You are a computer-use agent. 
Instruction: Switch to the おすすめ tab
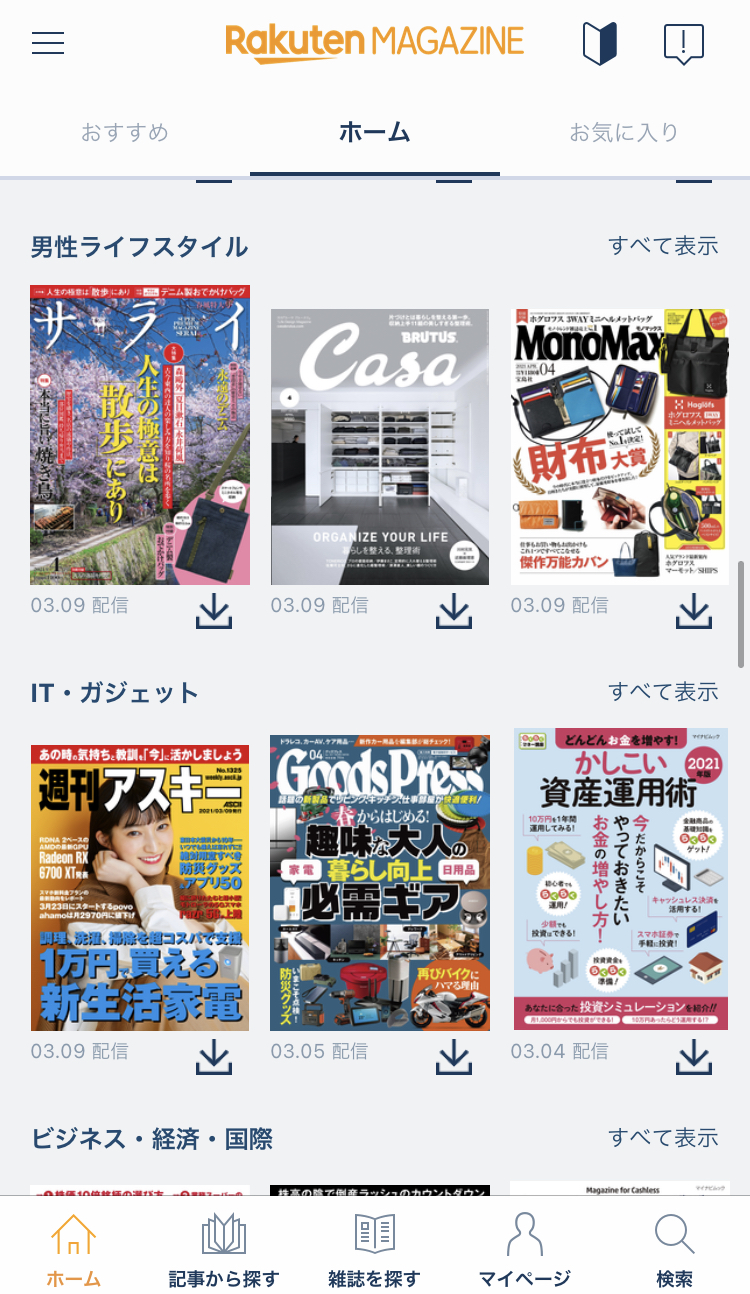click(x=125, y=132)
